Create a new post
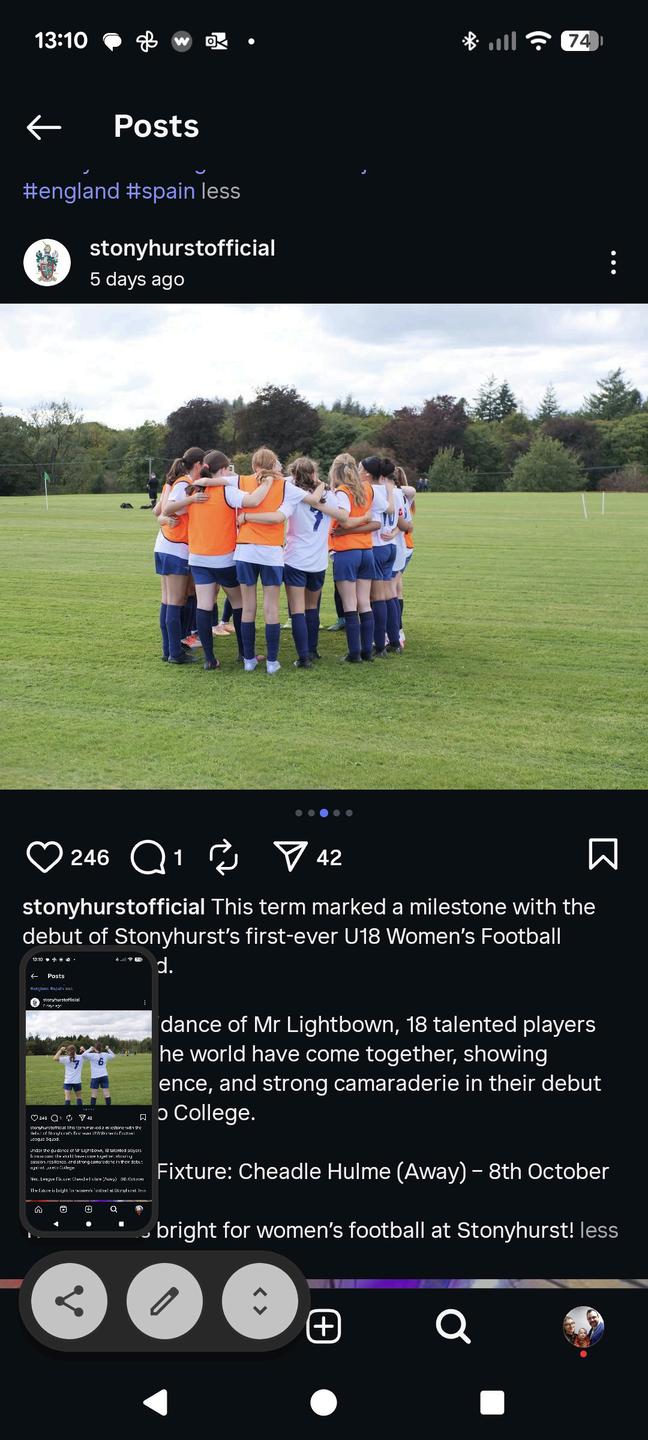 coord(324,1327)
